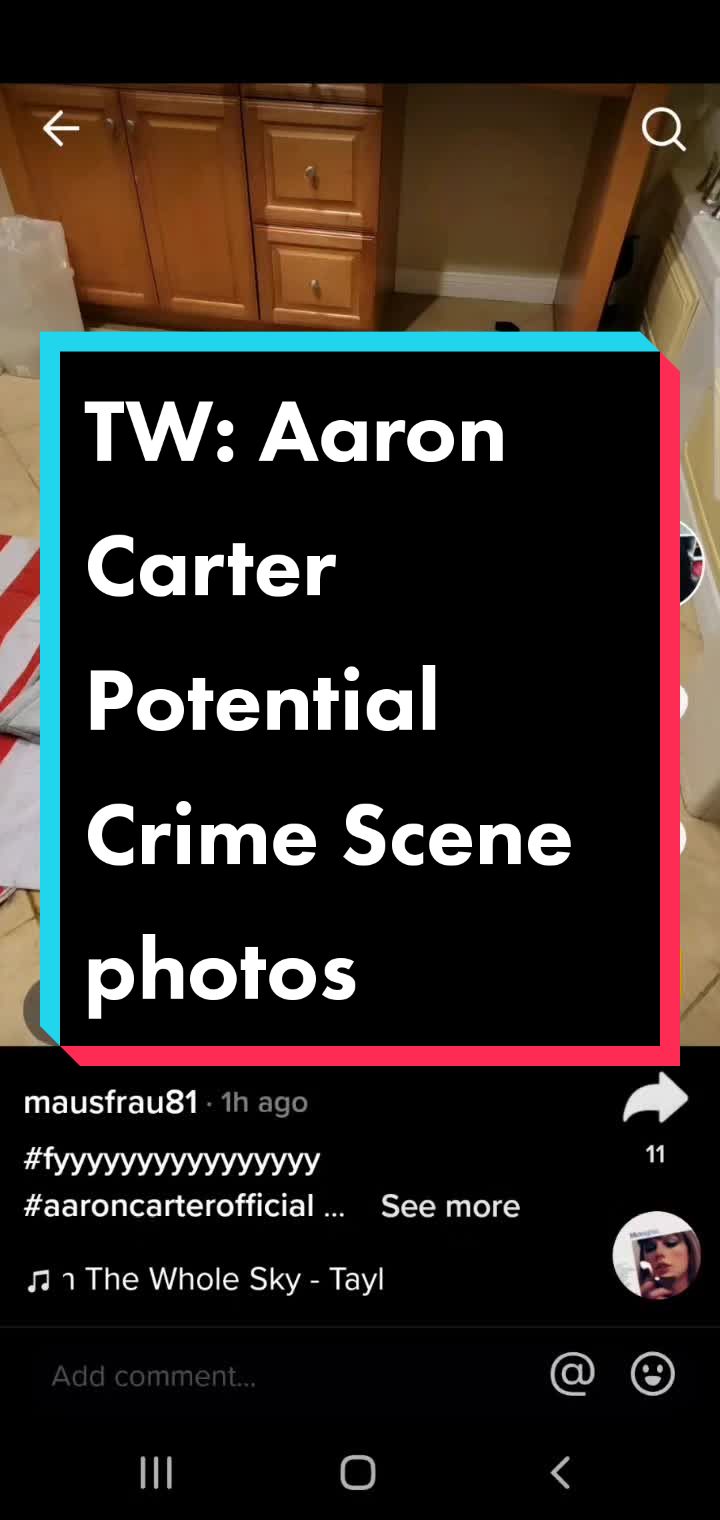Tap the #fyyyyyyyyyyyyyyyy hashtag
Image resolution: width=720 pixels, height=1520 pixels.
coord(172,1160)
